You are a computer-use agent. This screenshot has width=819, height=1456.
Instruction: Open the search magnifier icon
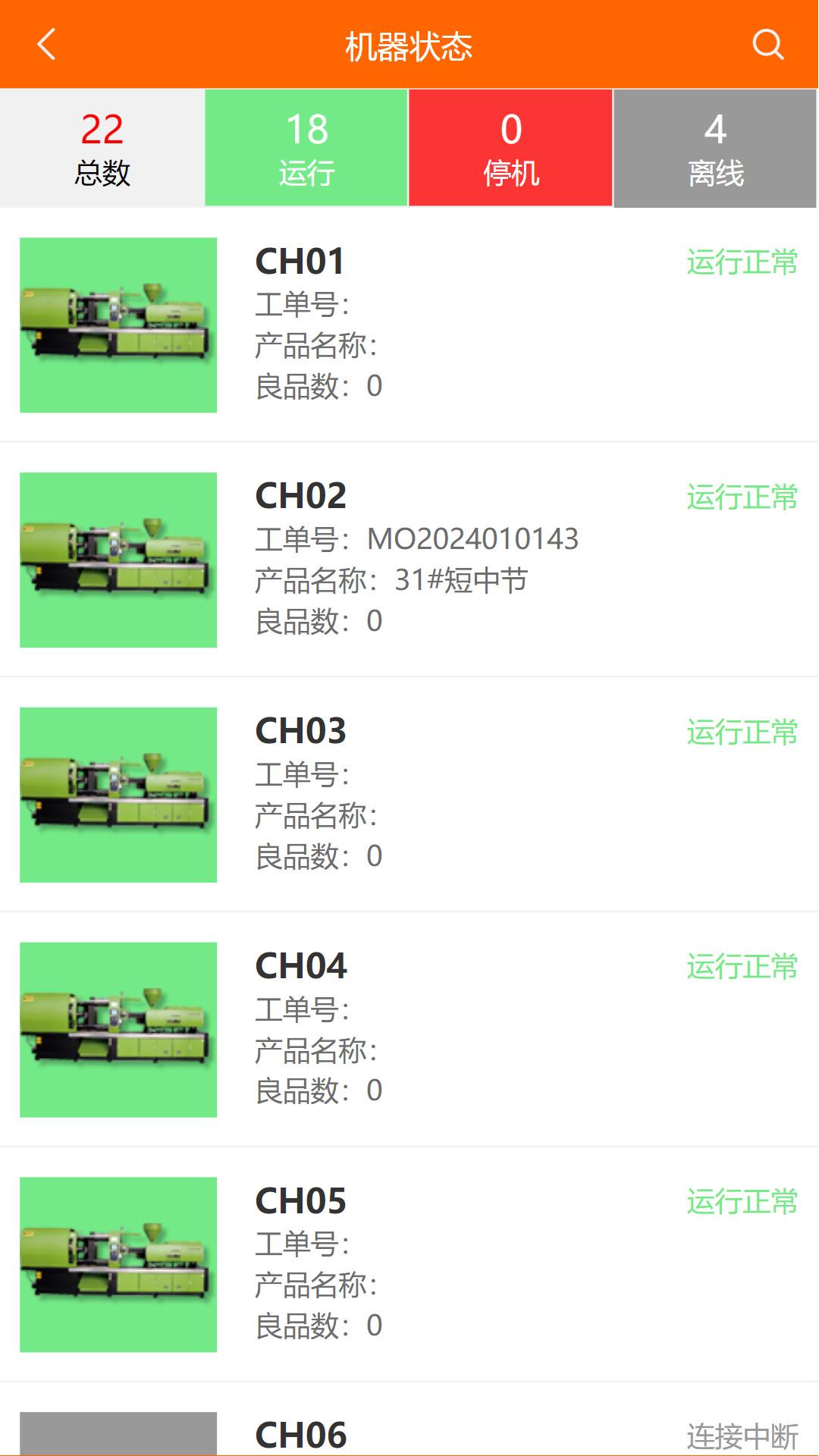767,44
